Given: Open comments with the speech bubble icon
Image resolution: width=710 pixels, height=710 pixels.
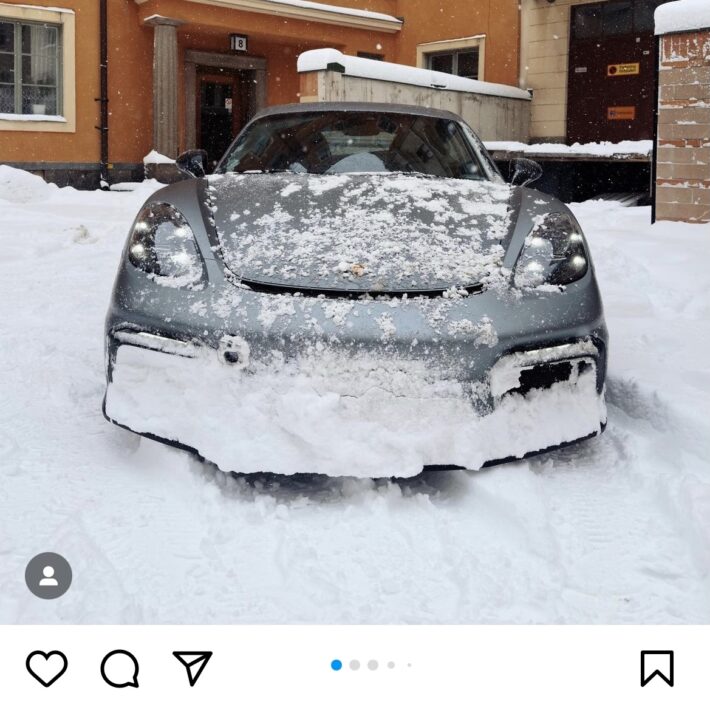Looking at the screenshot, I should click(119, 668).
